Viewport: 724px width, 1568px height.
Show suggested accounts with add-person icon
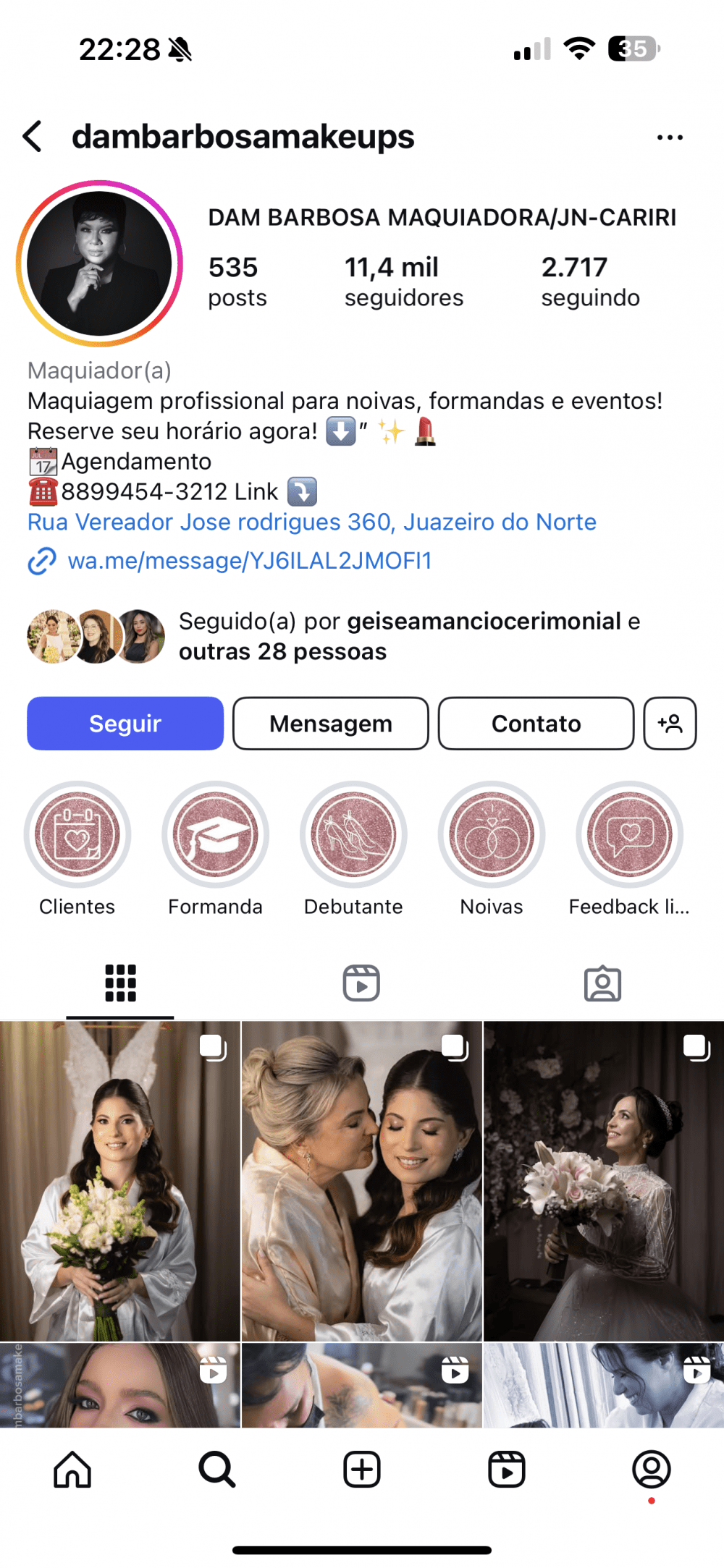tap(670, 724)
